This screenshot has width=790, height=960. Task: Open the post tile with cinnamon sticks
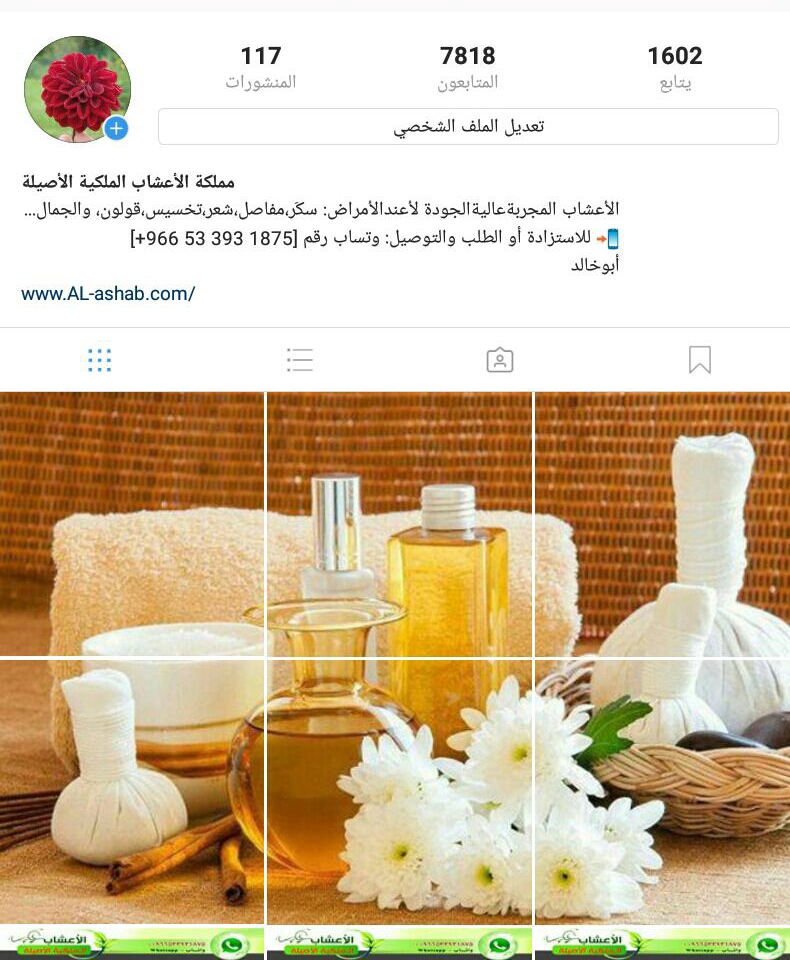click(x=131, y=790)
